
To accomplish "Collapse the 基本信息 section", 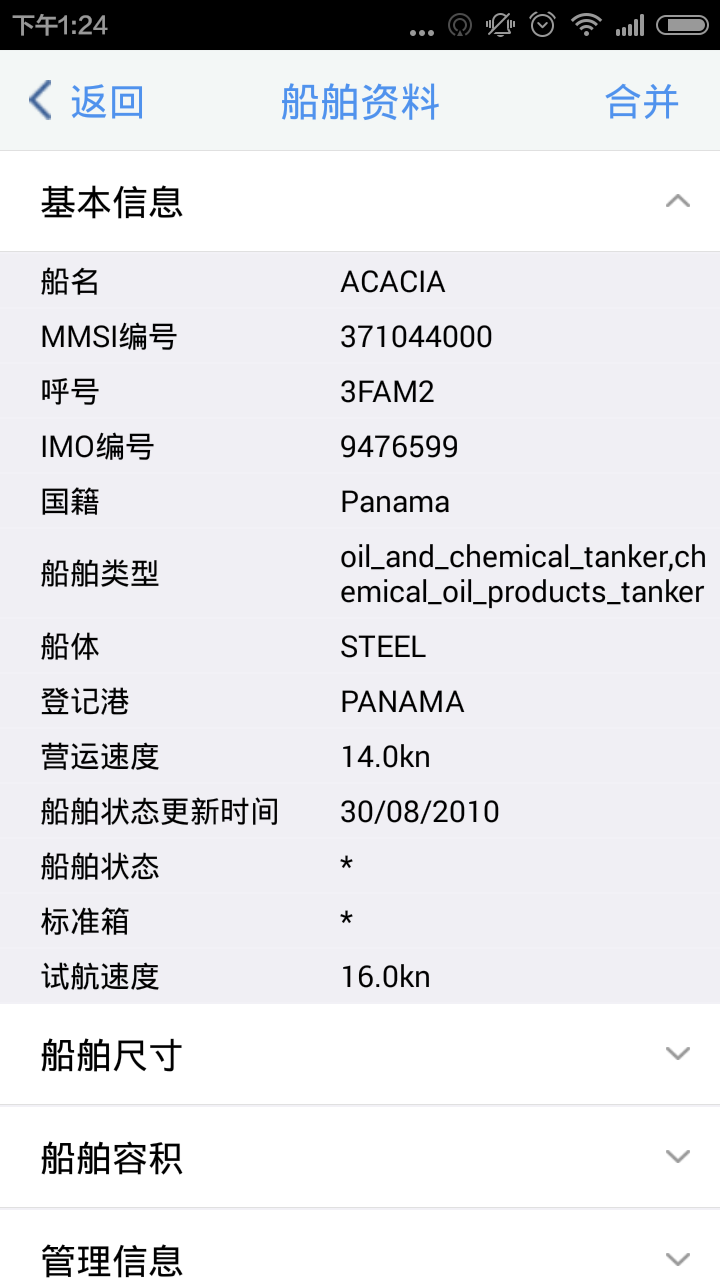I will [x=678, y=200].
